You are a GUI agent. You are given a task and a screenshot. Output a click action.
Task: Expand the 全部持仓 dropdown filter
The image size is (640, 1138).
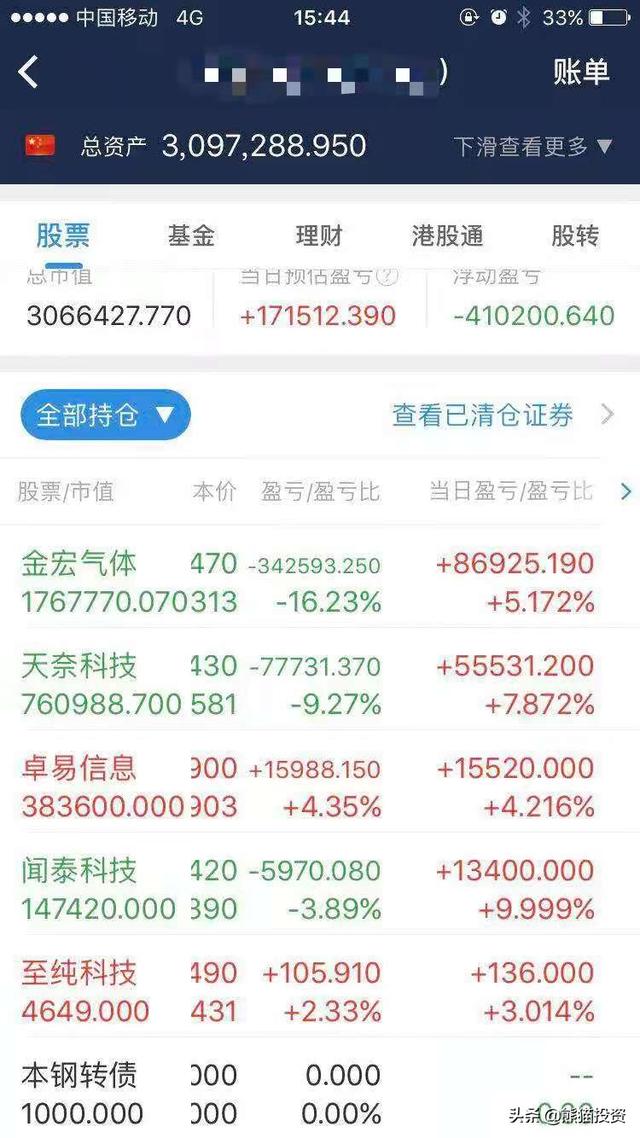point(105,415)
